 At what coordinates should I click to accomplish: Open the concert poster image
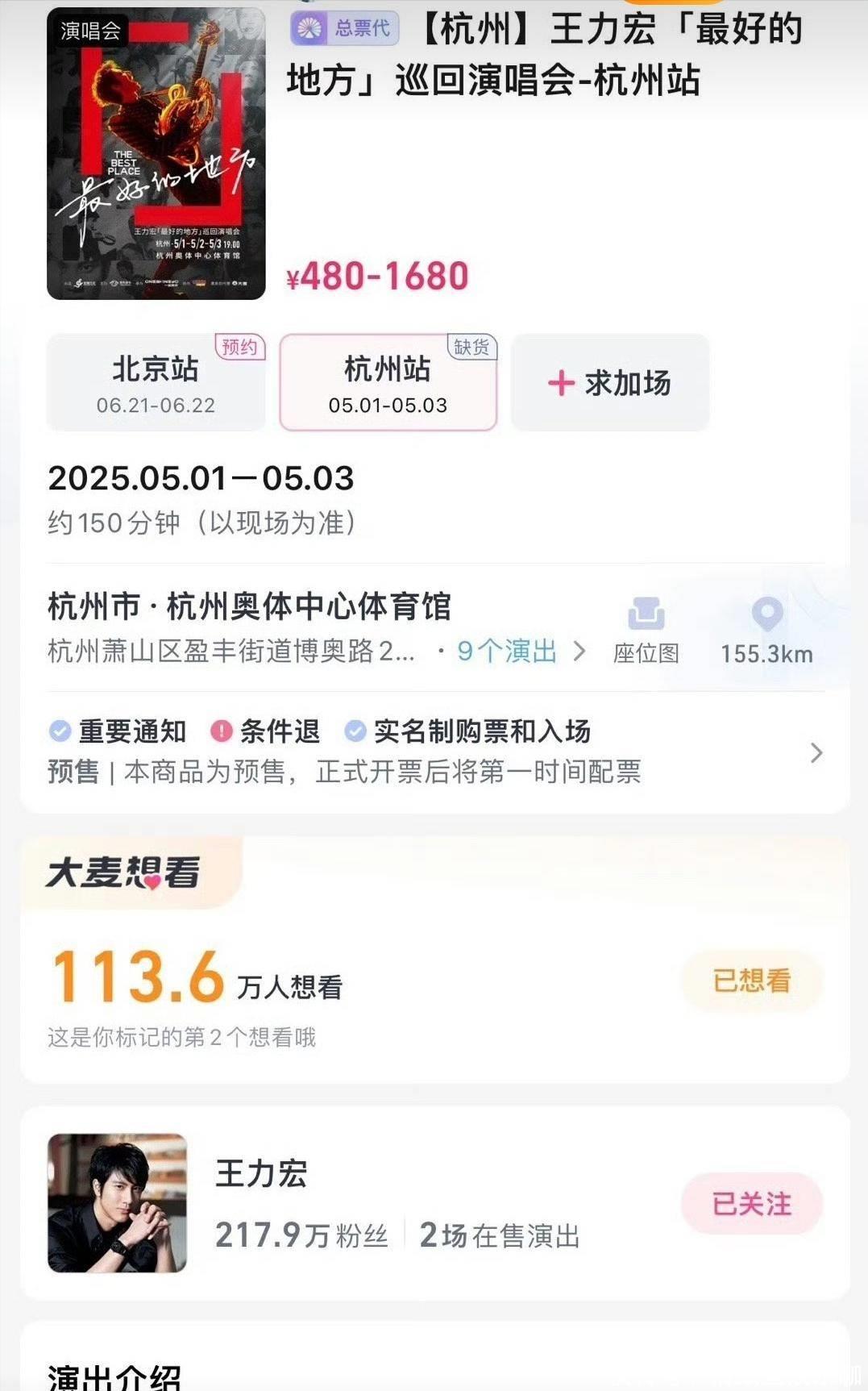156,153
